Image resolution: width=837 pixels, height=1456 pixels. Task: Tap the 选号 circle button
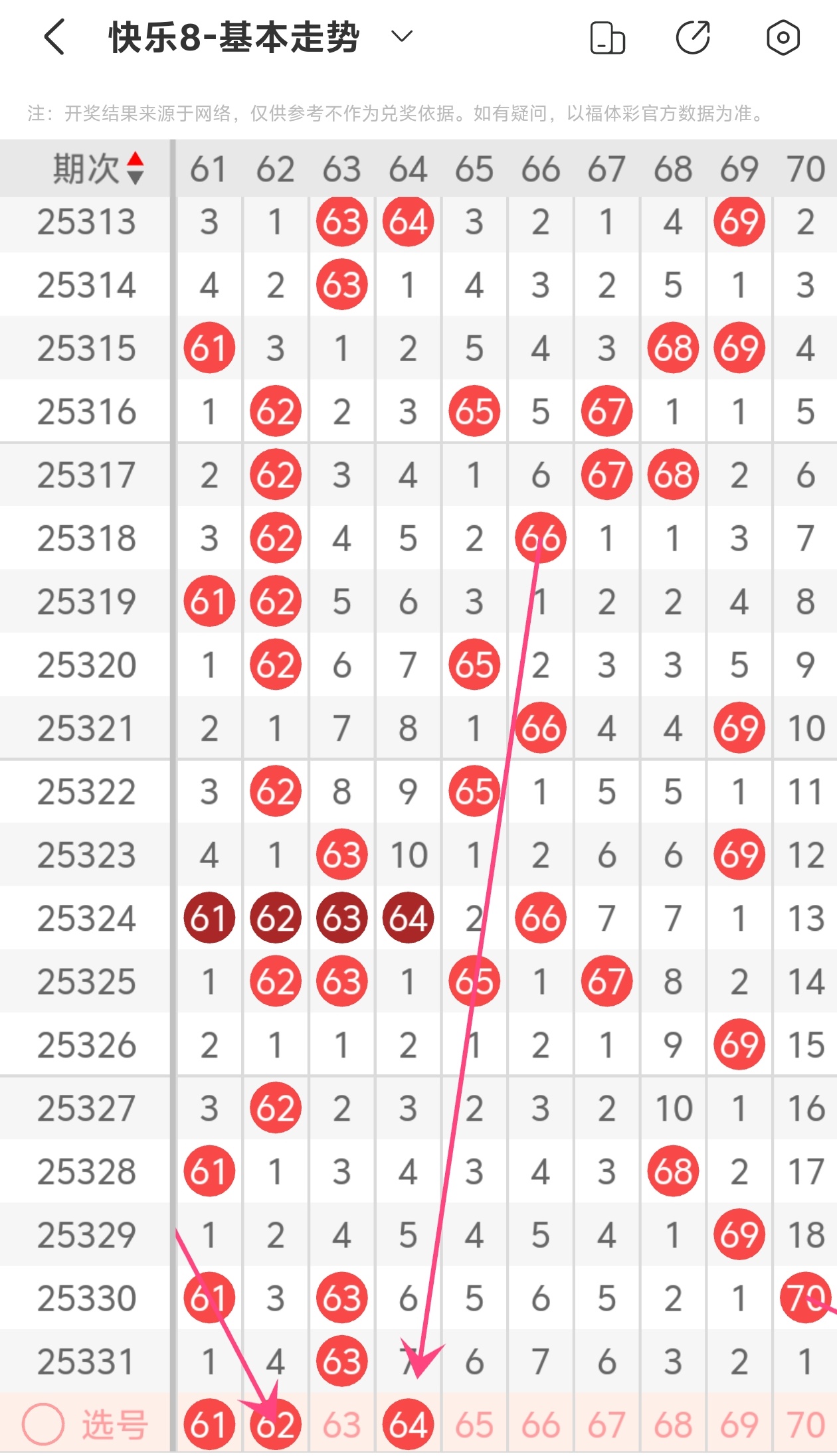43,1425
